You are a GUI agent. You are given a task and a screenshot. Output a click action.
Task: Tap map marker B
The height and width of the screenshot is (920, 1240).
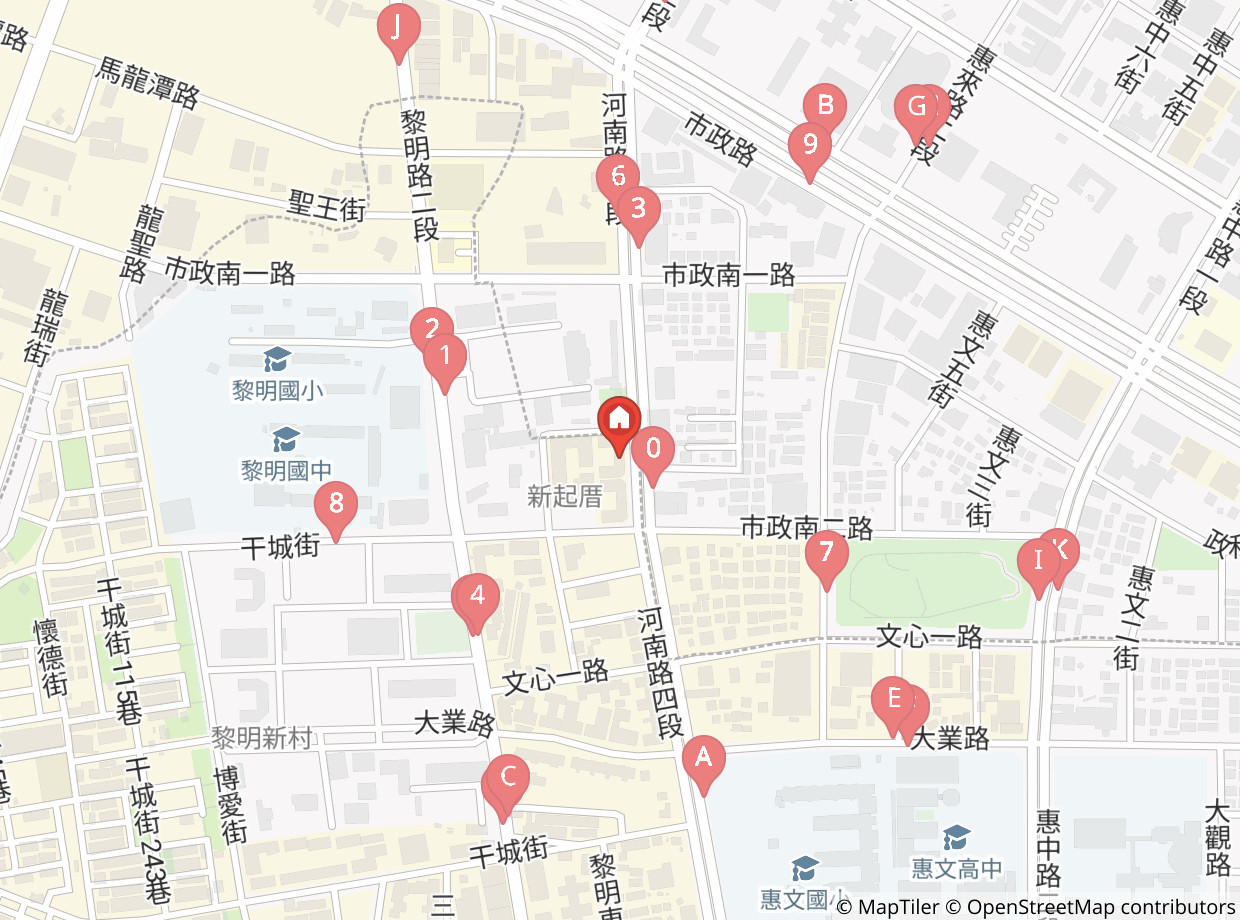825,105
